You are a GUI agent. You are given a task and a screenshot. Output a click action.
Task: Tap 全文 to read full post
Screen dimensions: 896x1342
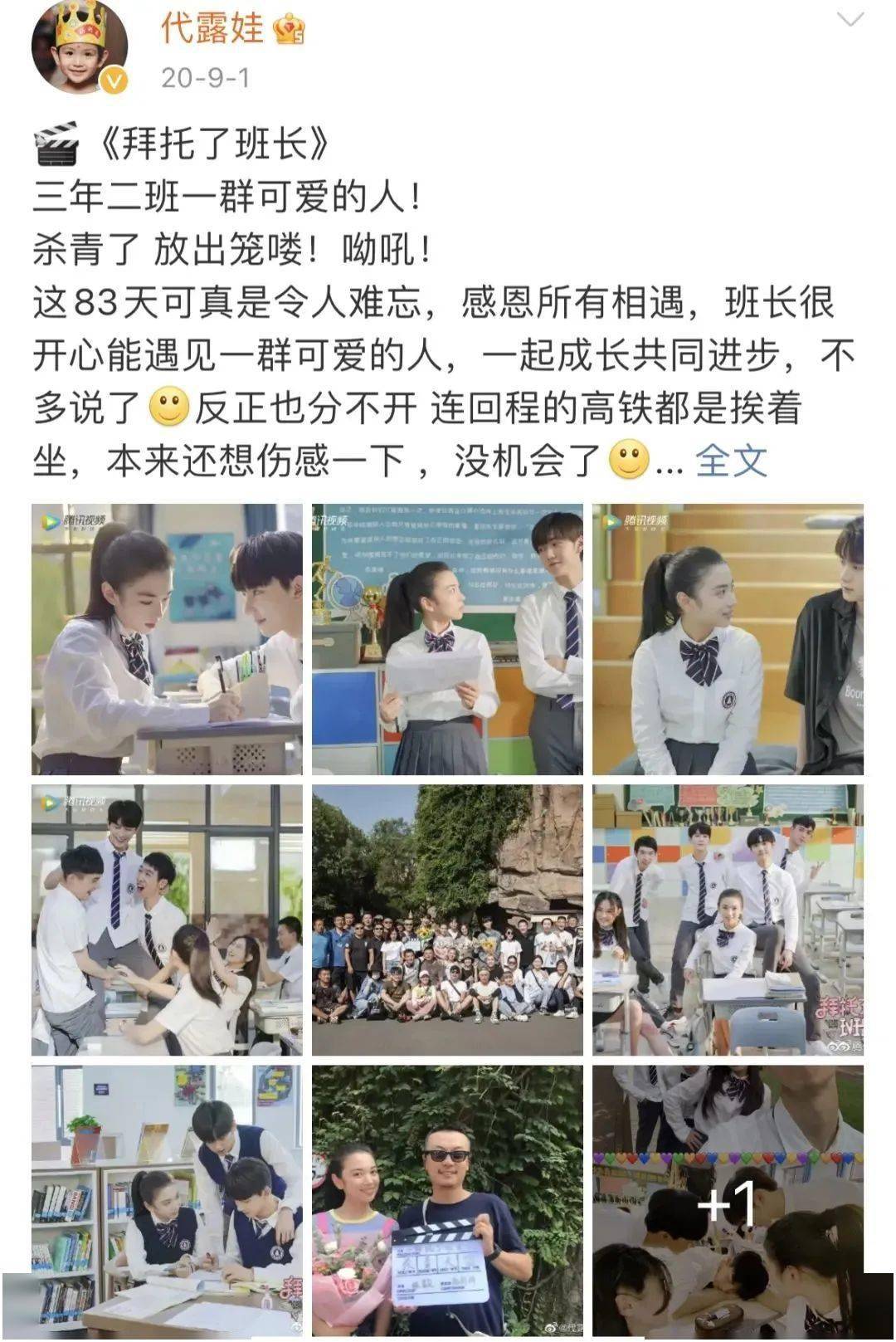point(732,460)
